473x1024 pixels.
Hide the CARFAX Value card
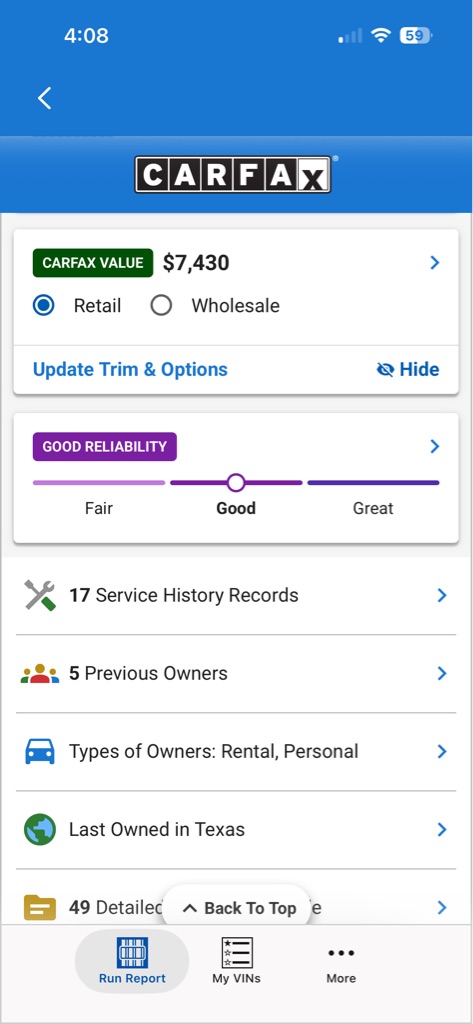(408, 369)
